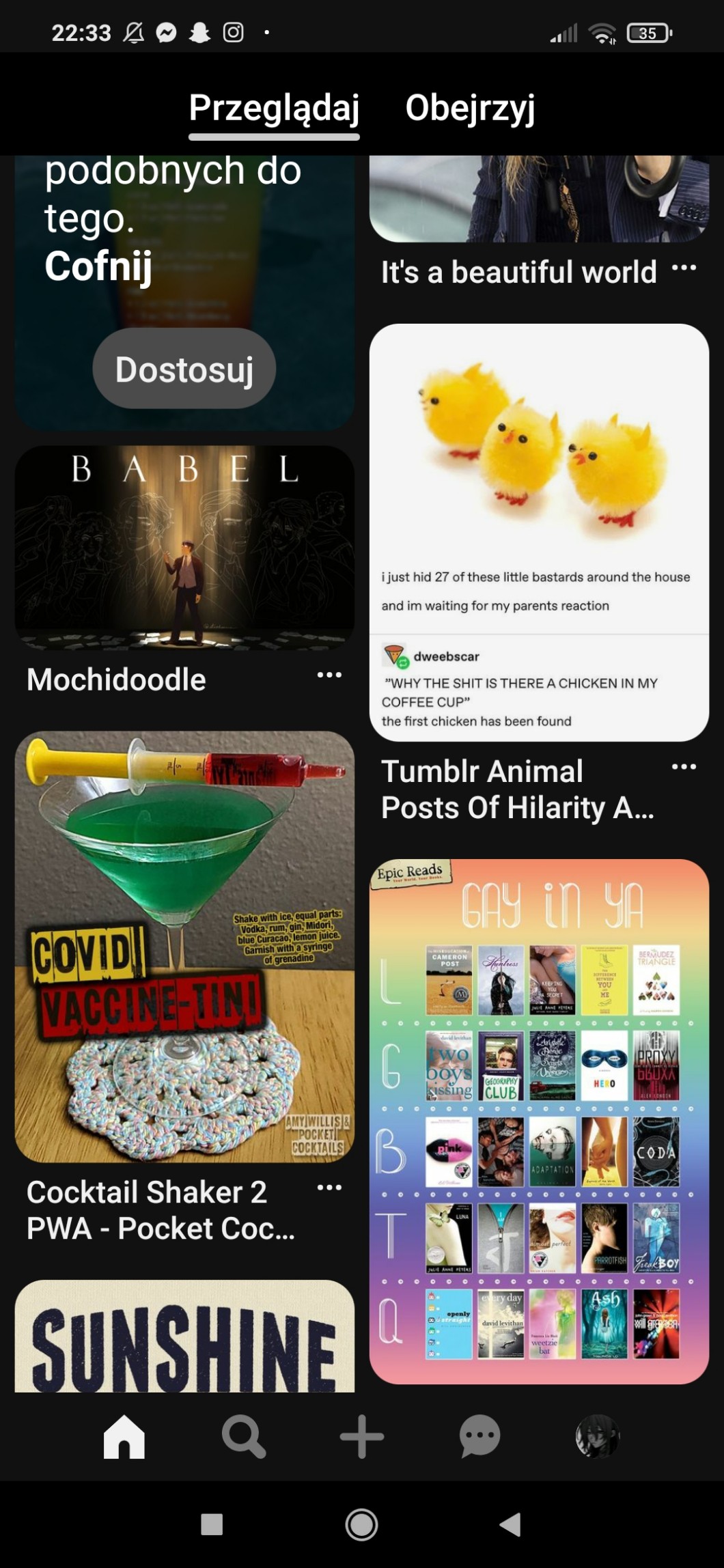Image resolution: width=724 pixels, height=1568 pixels.
Task: Open the Sunshine pin
Action: tap(184, 1337)
